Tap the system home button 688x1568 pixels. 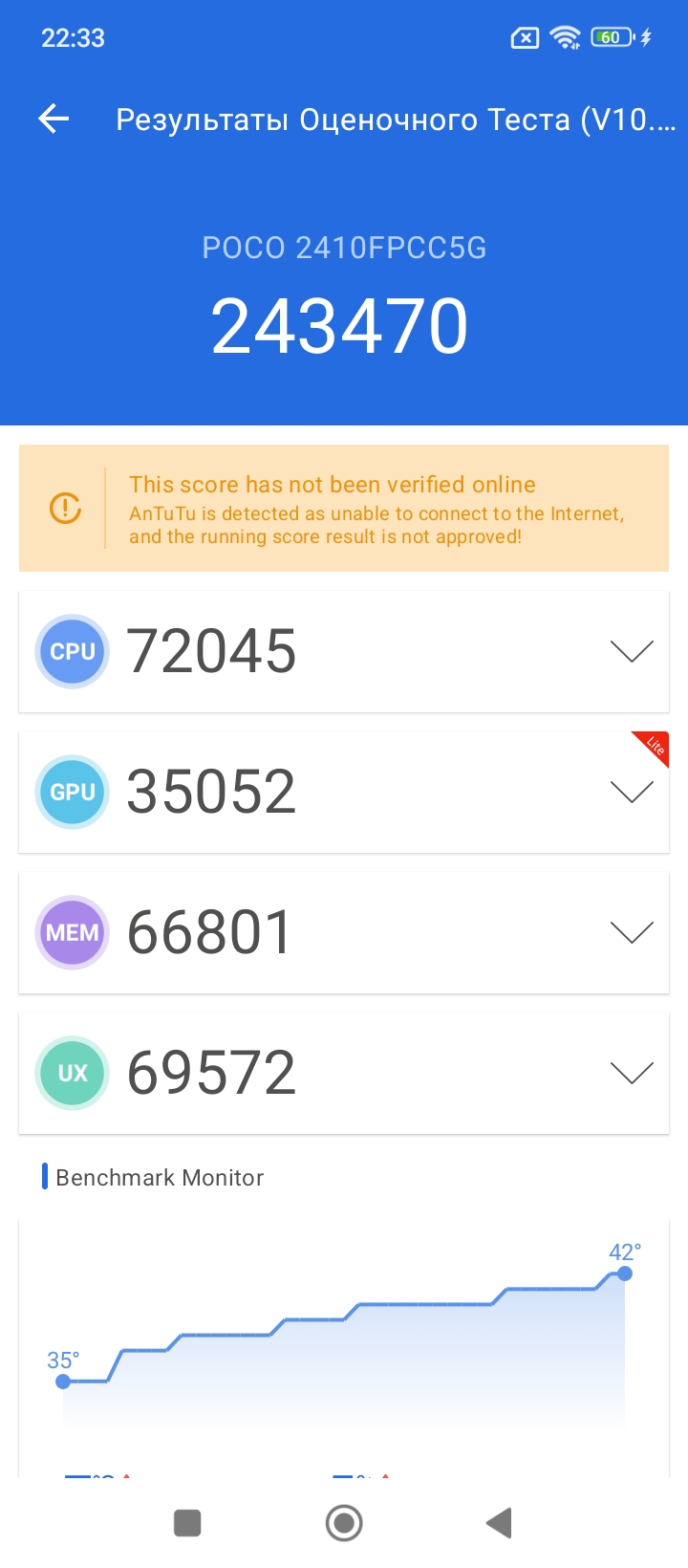(344, 1523)
